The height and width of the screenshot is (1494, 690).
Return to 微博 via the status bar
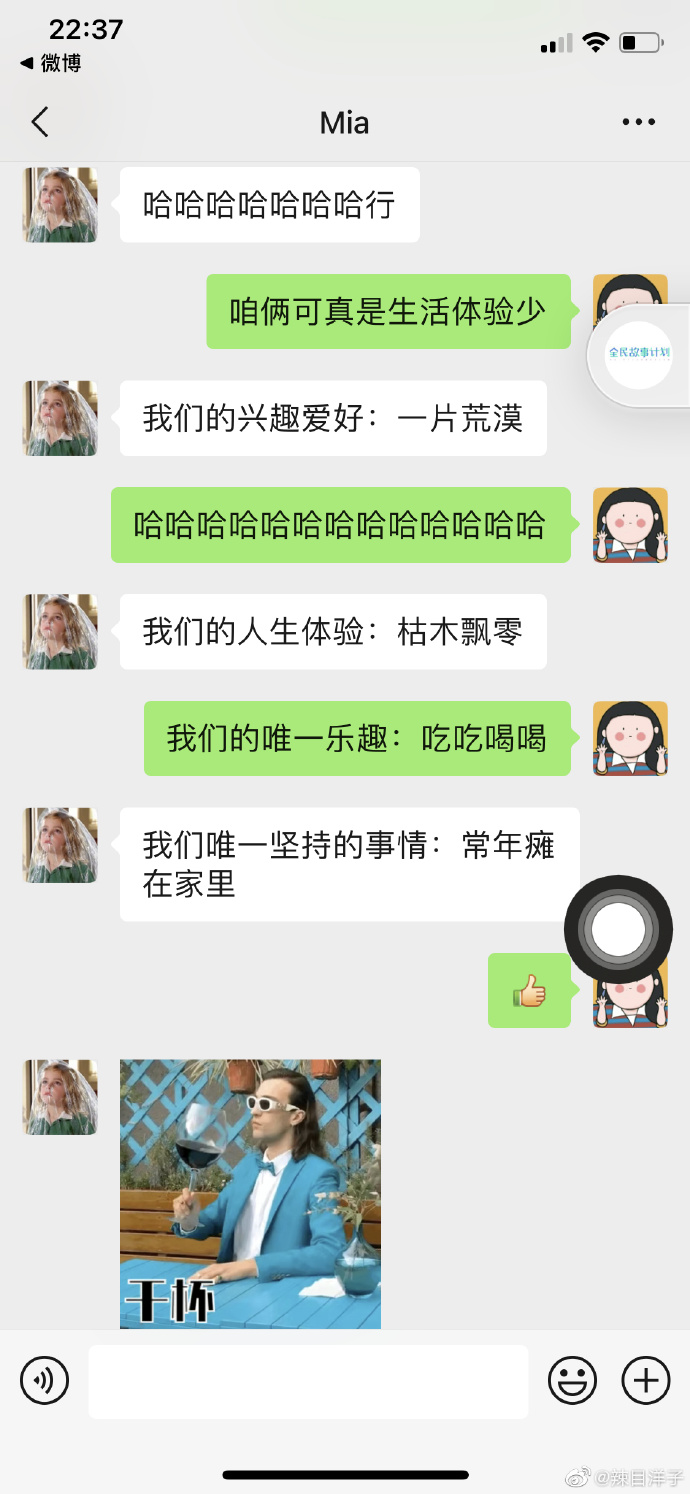click(50, 63)
